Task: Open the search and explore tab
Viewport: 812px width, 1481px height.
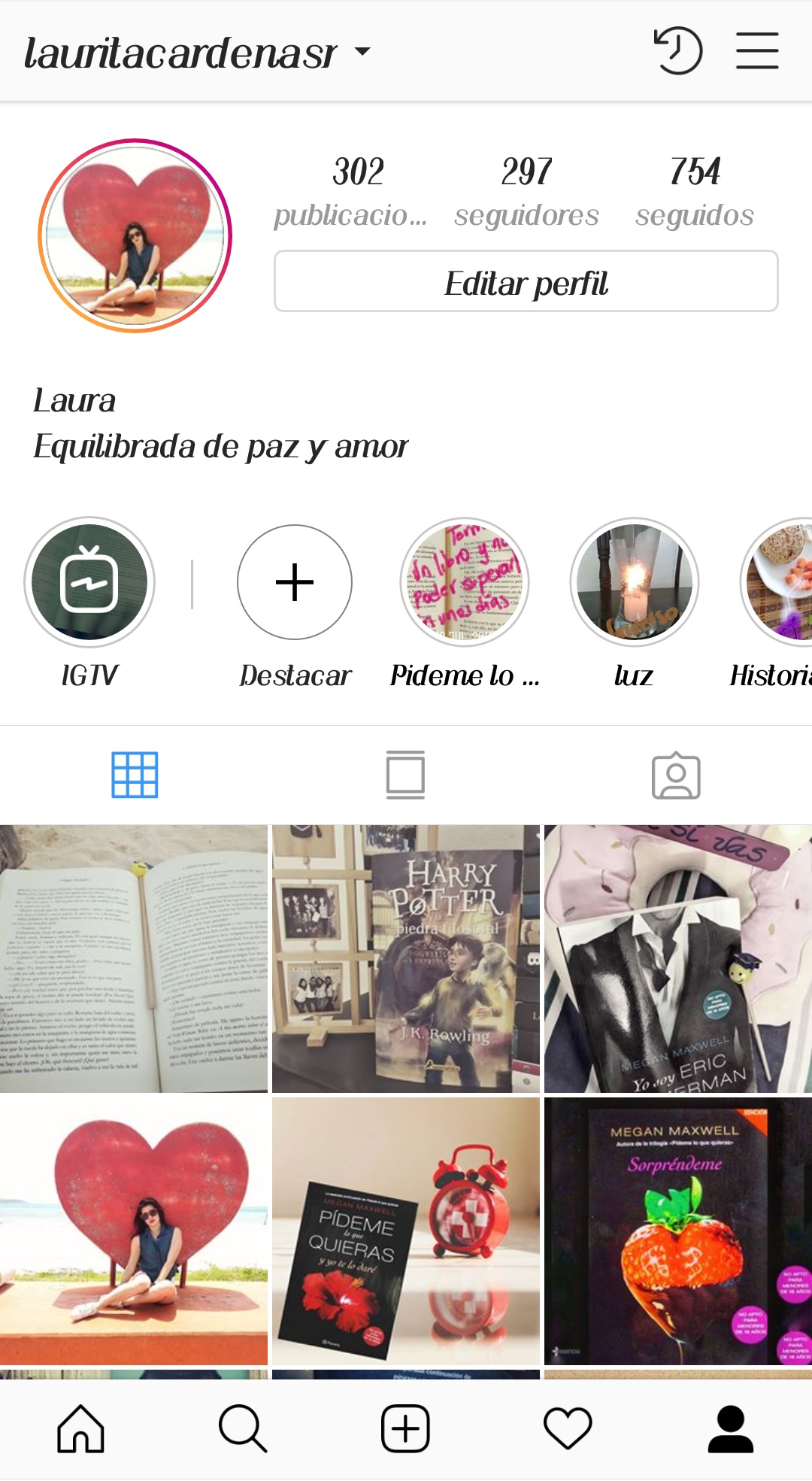Action: 243,1428
